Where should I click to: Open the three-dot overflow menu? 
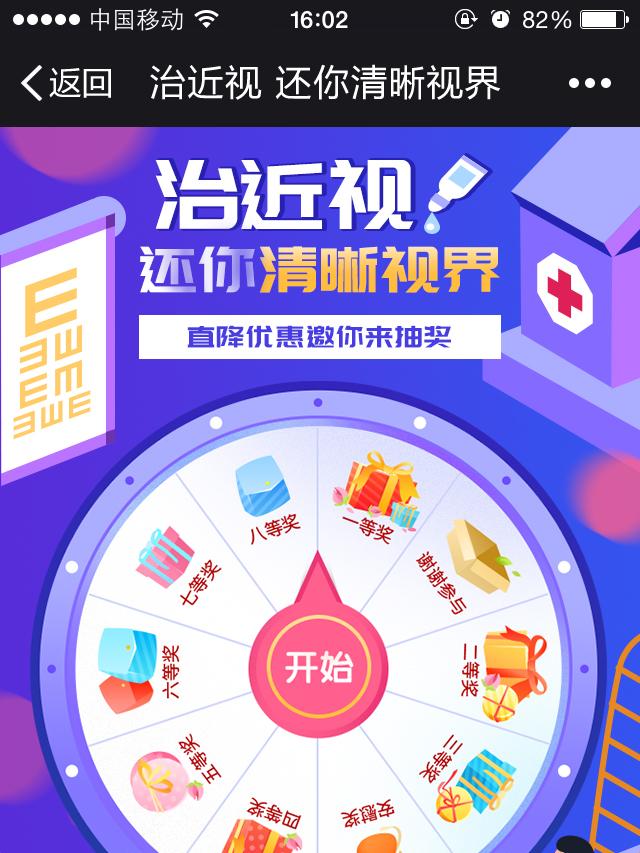point(589,84)
